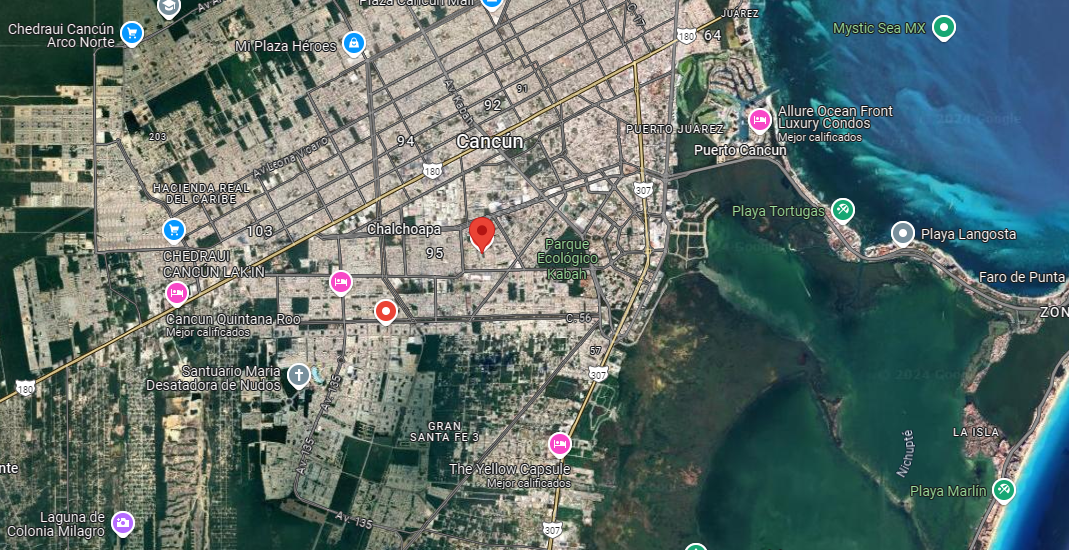Select the Cancun Quintana Roo hotel pin

point(177,294)
